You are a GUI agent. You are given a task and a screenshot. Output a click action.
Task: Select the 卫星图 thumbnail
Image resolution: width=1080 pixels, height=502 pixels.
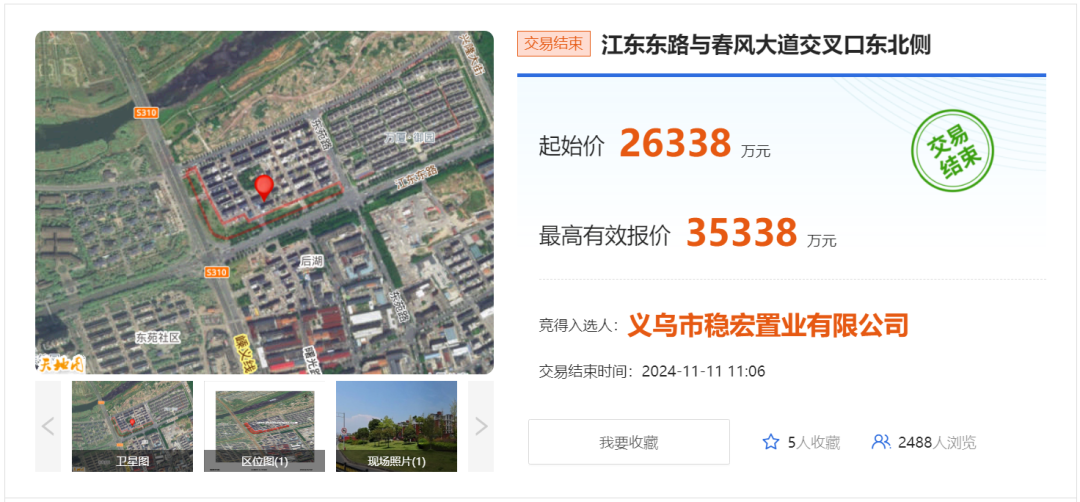(x=132, y=426)
